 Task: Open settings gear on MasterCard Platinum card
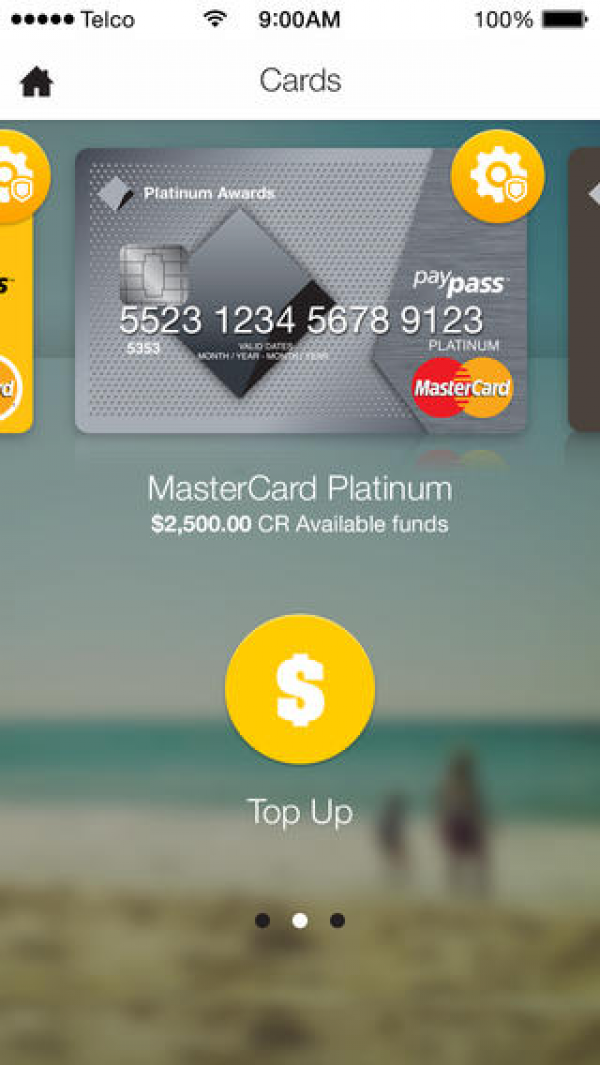click(x=497, y=176)
